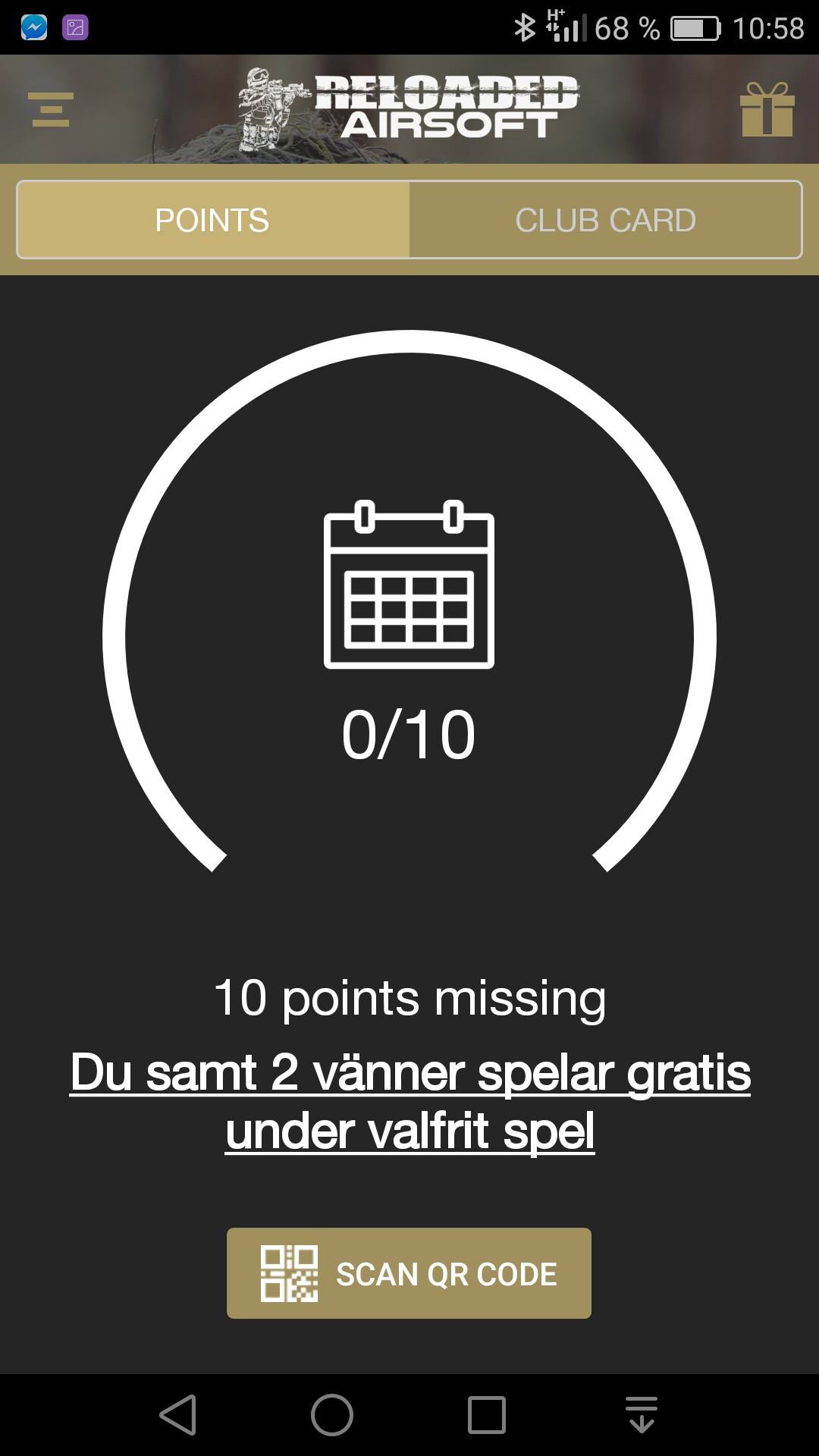Tap the SCAN QR CODE button
This screenshot has height=1456, width=819.
click(409, 1273)
